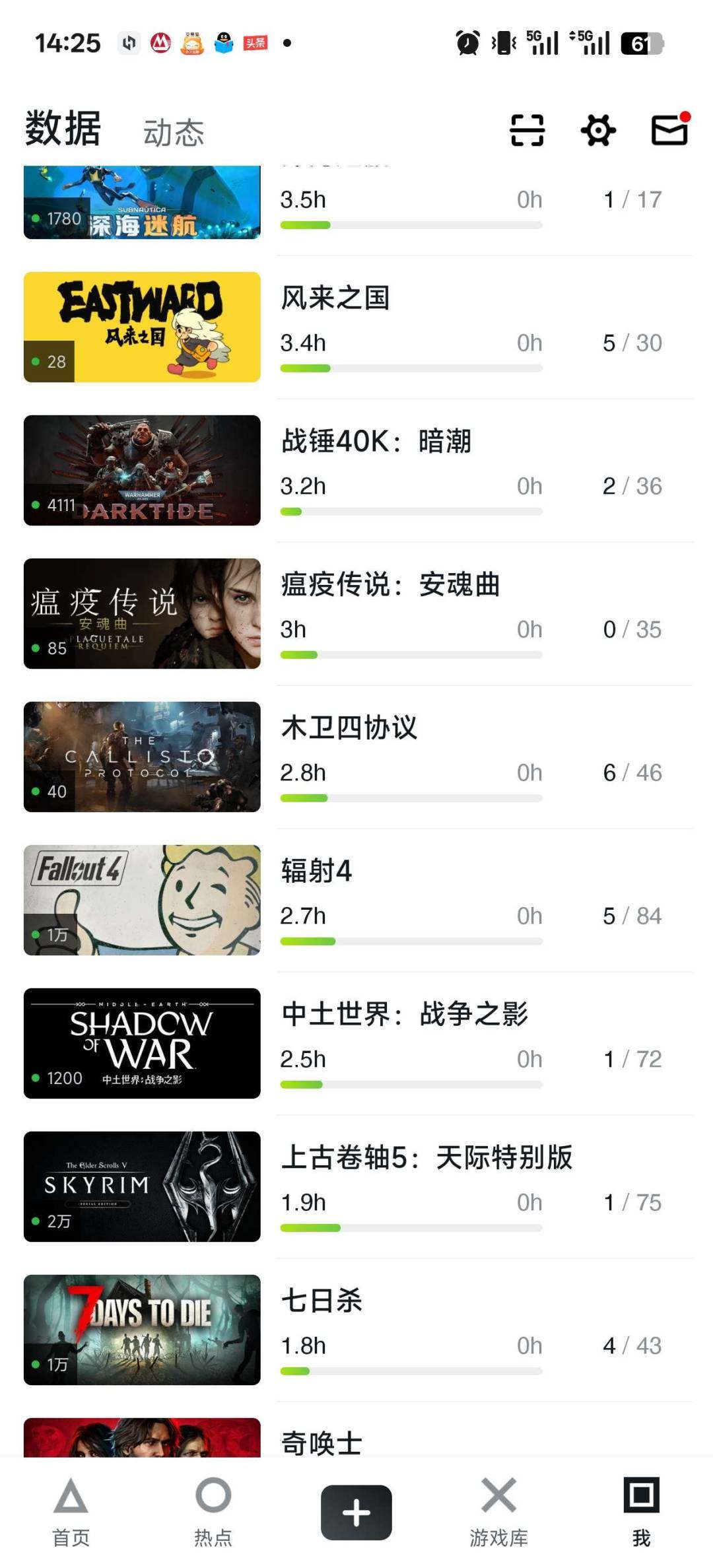The width and height of the screenshot is (713, 1568).
Task: Switch to the 动态 tab
Action: coord(174,133)
